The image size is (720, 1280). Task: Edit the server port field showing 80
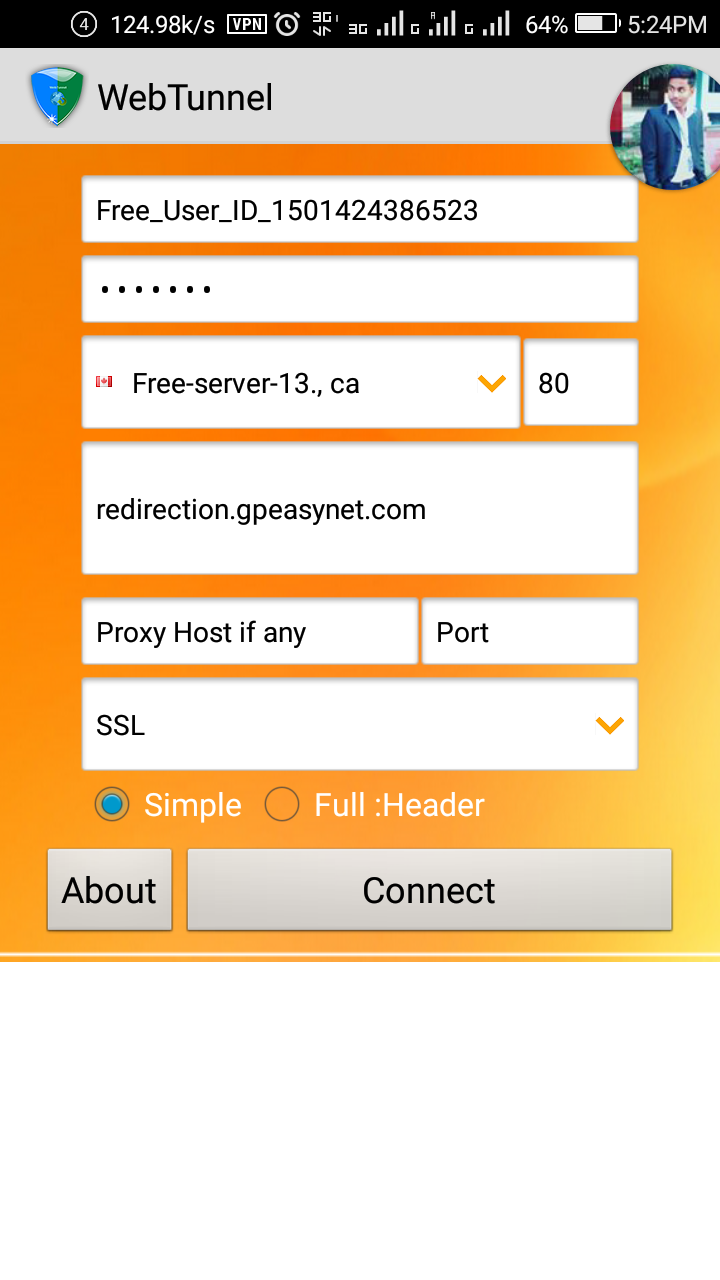click(x=580, y=383)
